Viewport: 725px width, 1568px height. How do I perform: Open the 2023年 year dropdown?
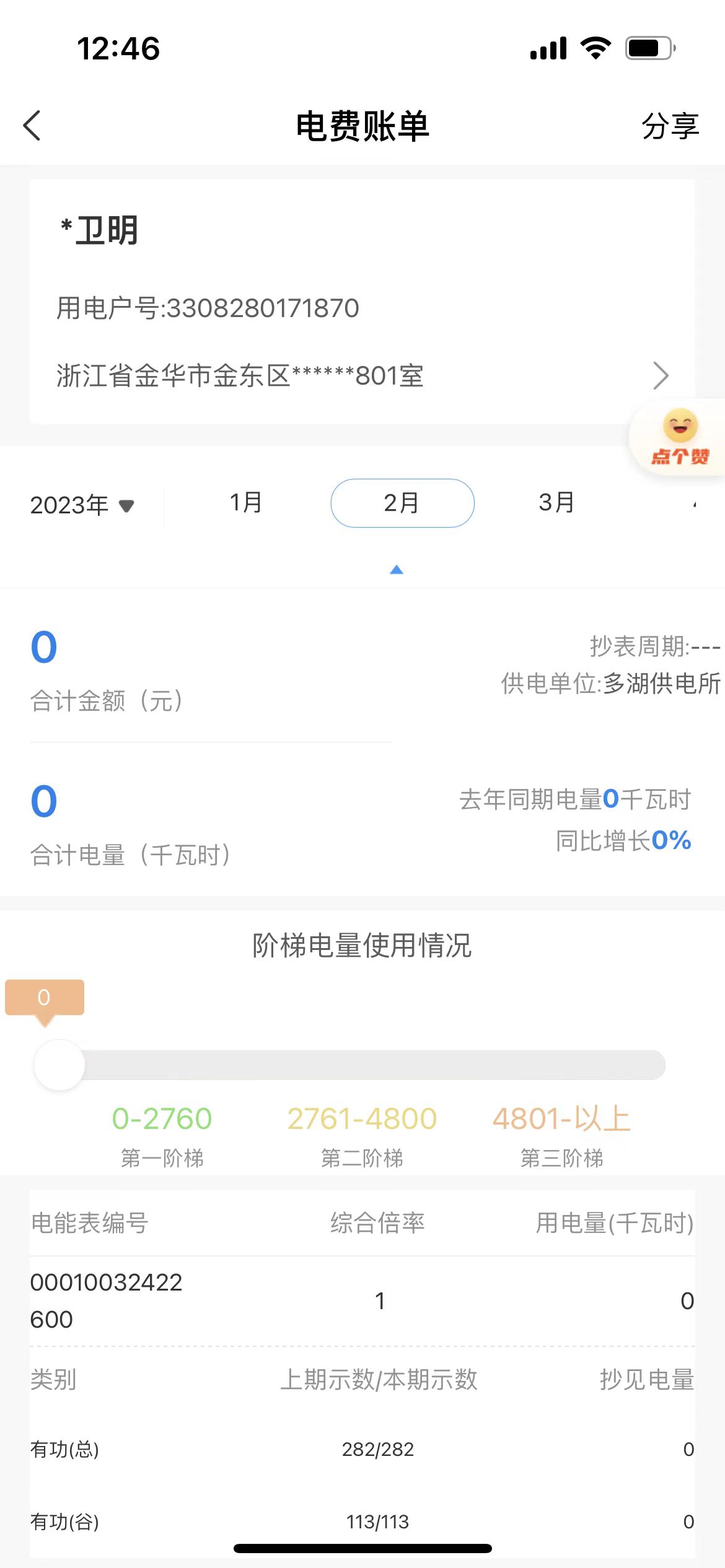(82, 505)
